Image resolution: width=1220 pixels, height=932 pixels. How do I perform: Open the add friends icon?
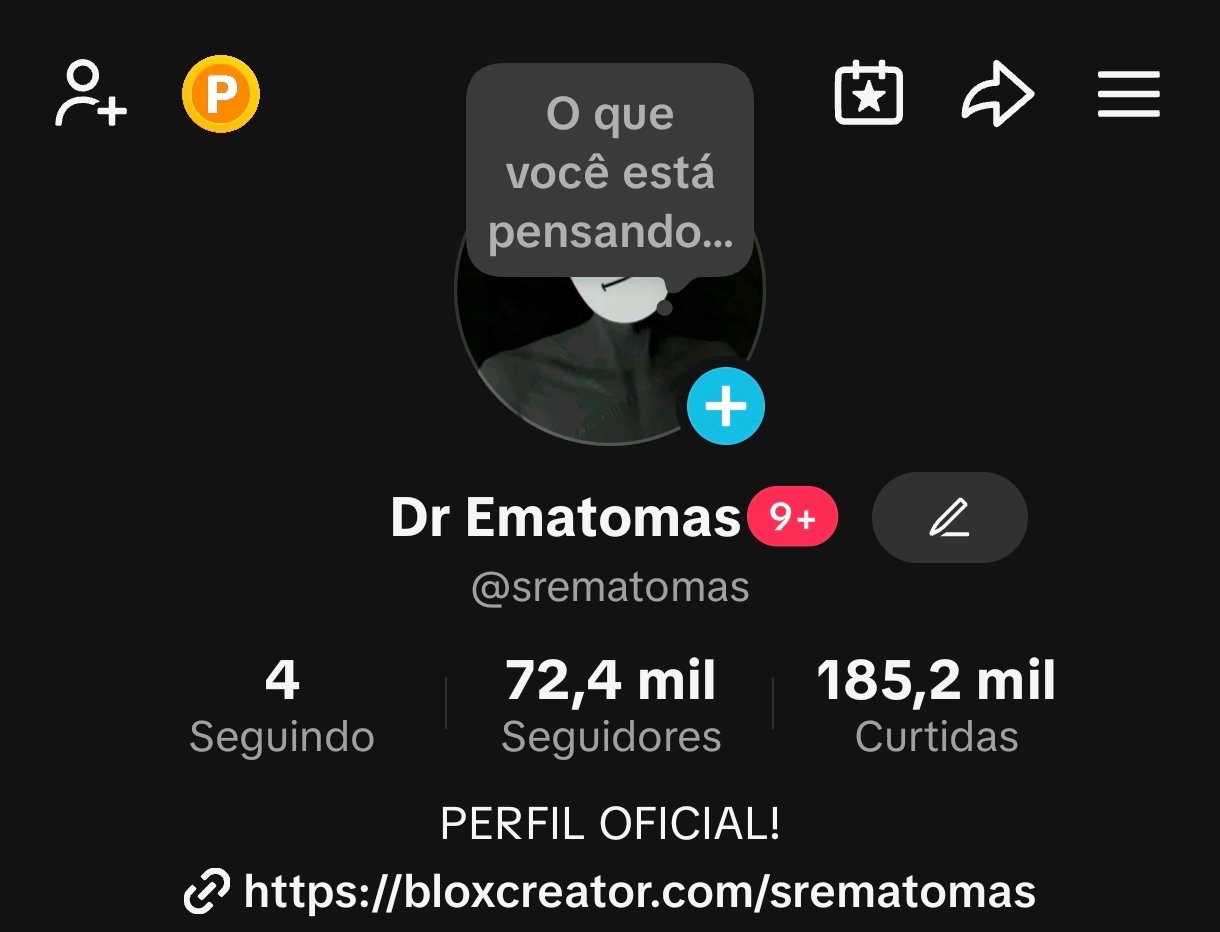click(x=90, y=94)
